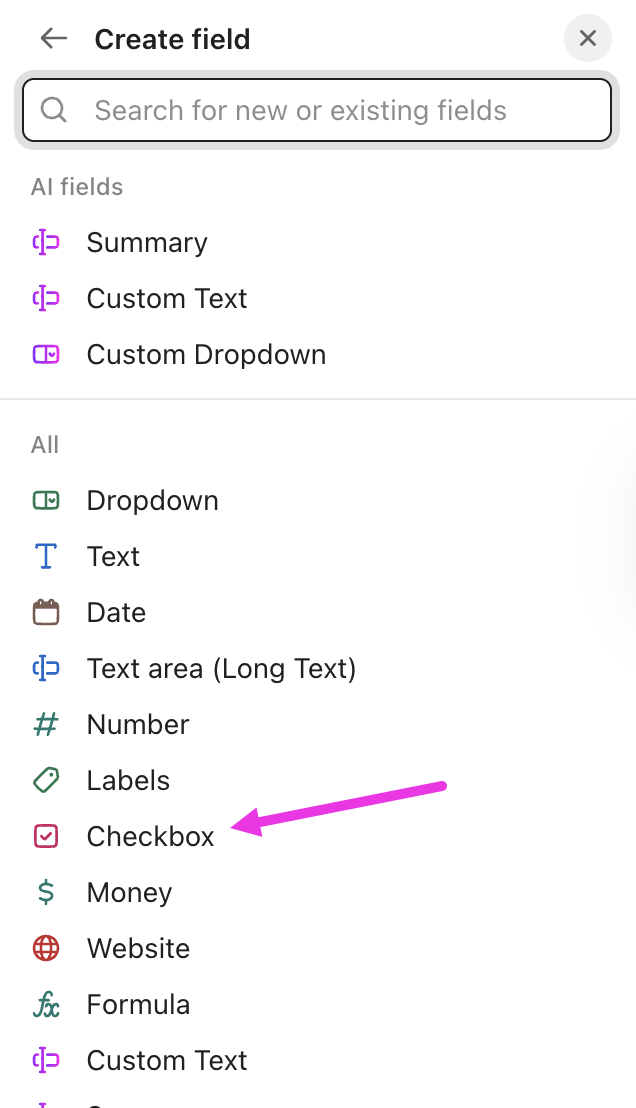The image size is (636, 1108).
Task: Select the AI Summary field
Action: [x=146, y=243]
